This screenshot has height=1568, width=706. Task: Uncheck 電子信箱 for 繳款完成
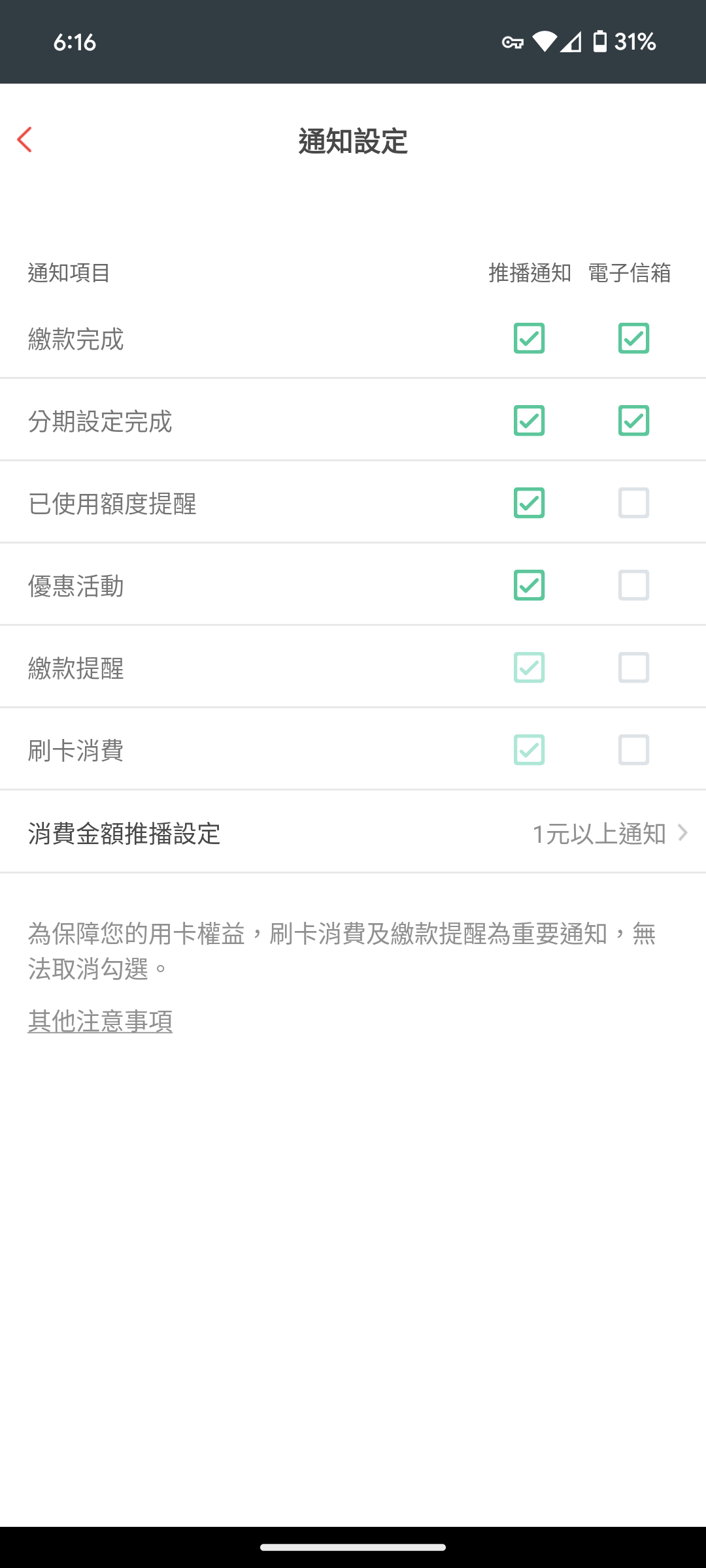[633, 338]
